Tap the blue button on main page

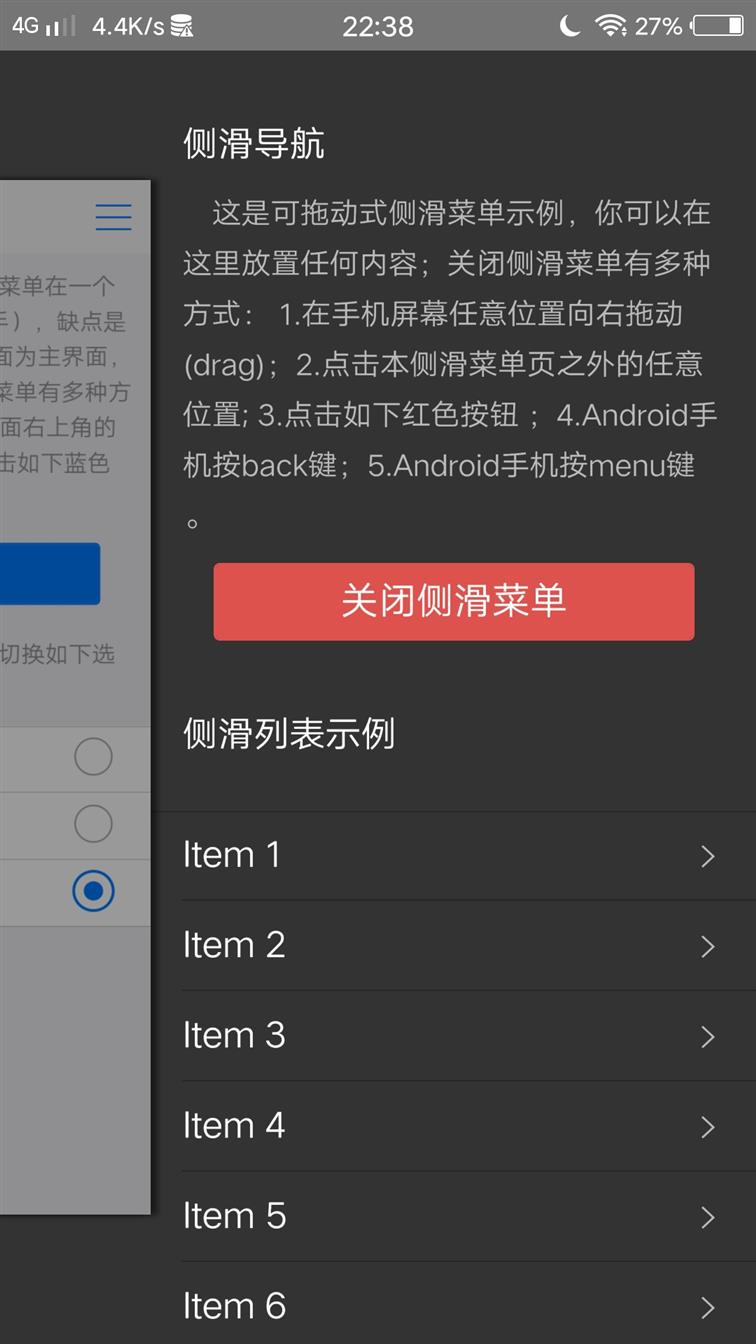50,574
